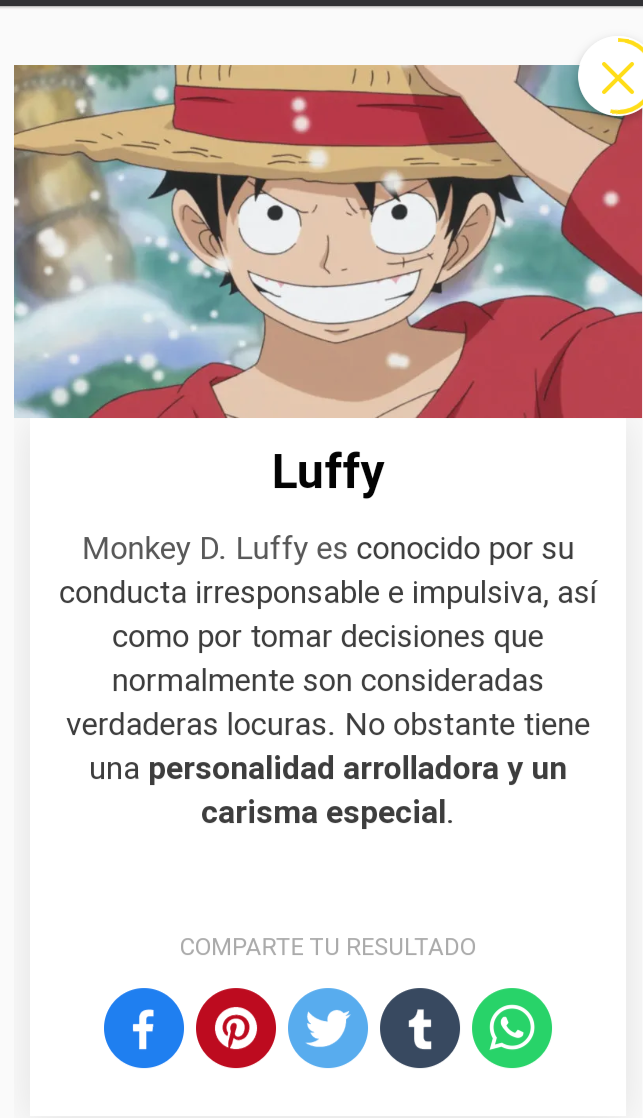The image size is (643, 1118).
Task: Share result on Facebook
Action: pyautogui.click(x=144, y=1027)
